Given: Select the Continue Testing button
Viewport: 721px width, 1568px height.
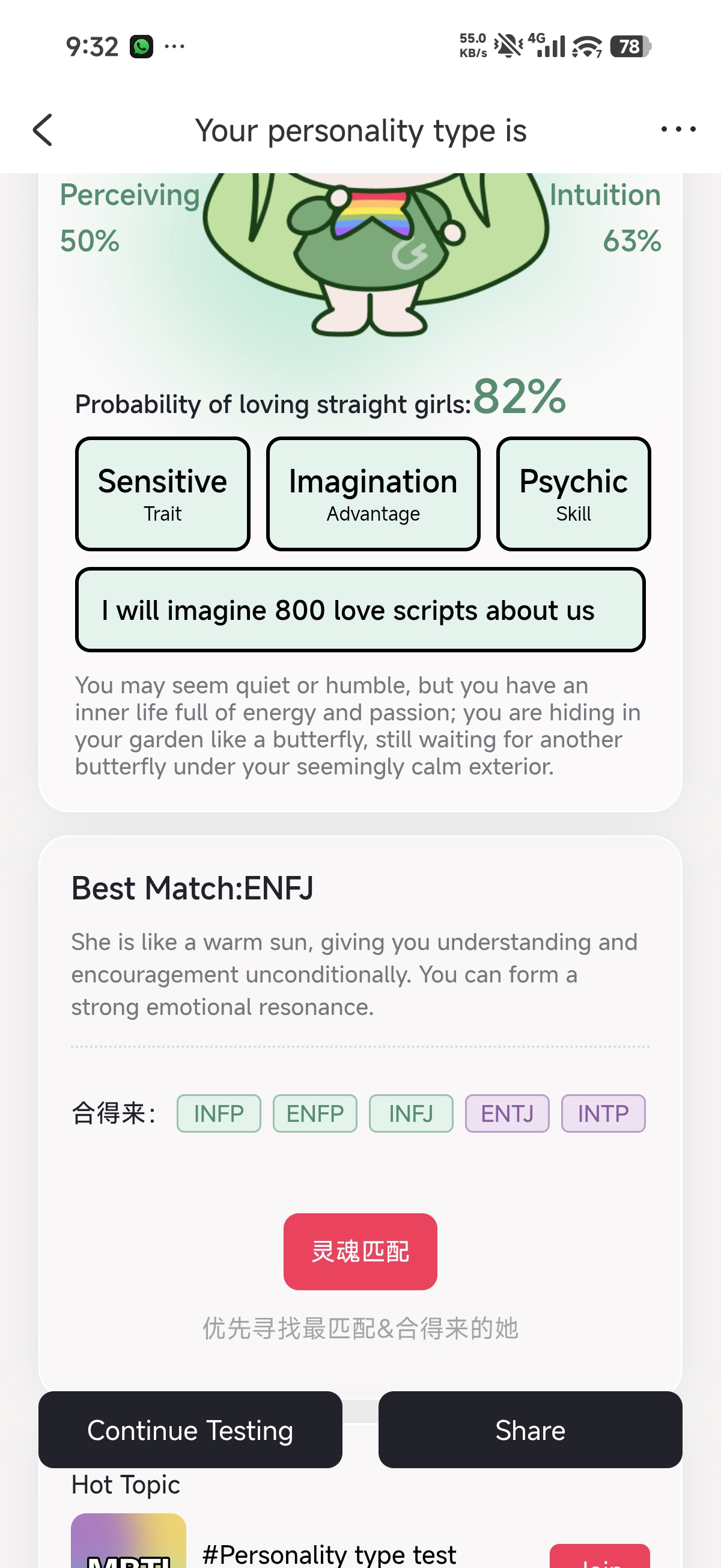Looking at the screenshot, I should 190,1430.
